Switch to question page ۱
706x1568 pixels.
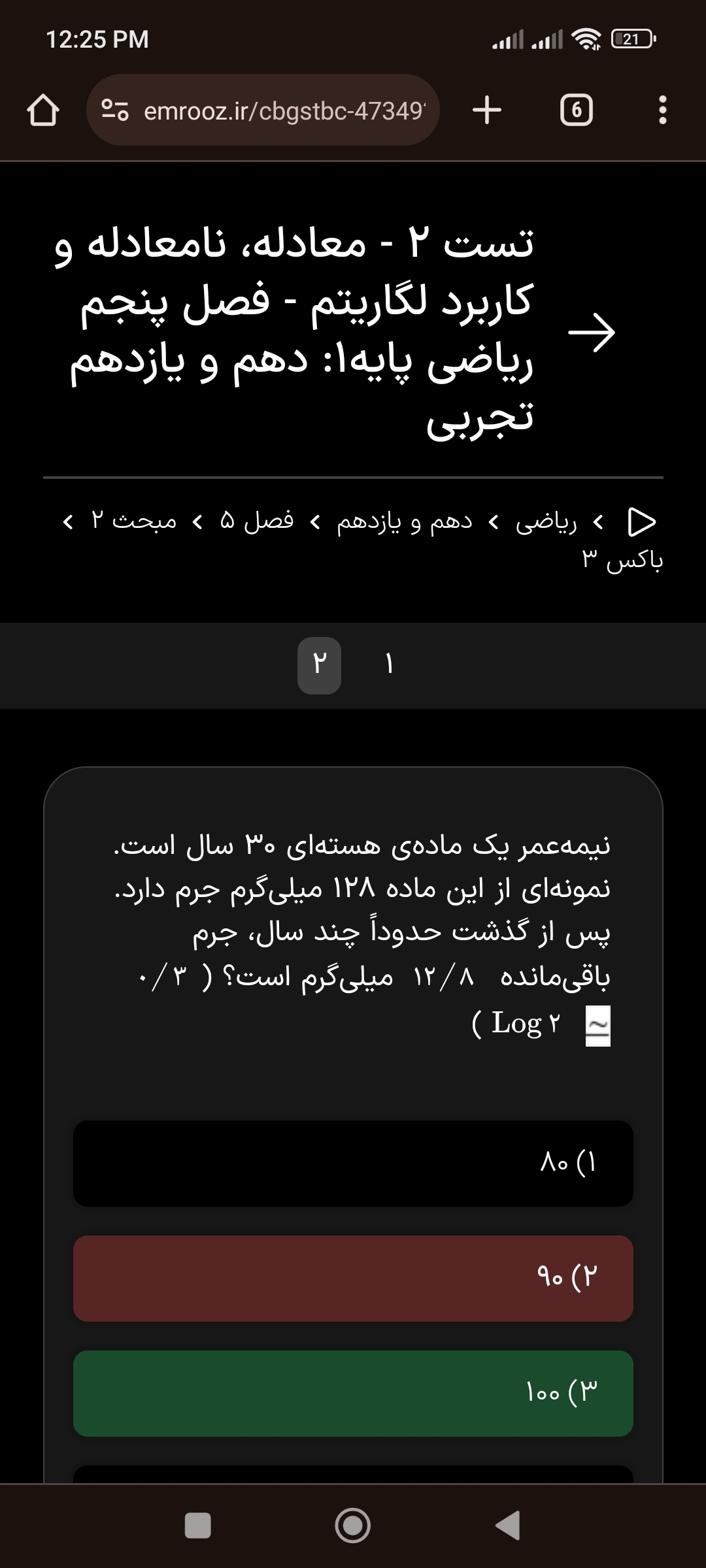[x=389, y=665]
